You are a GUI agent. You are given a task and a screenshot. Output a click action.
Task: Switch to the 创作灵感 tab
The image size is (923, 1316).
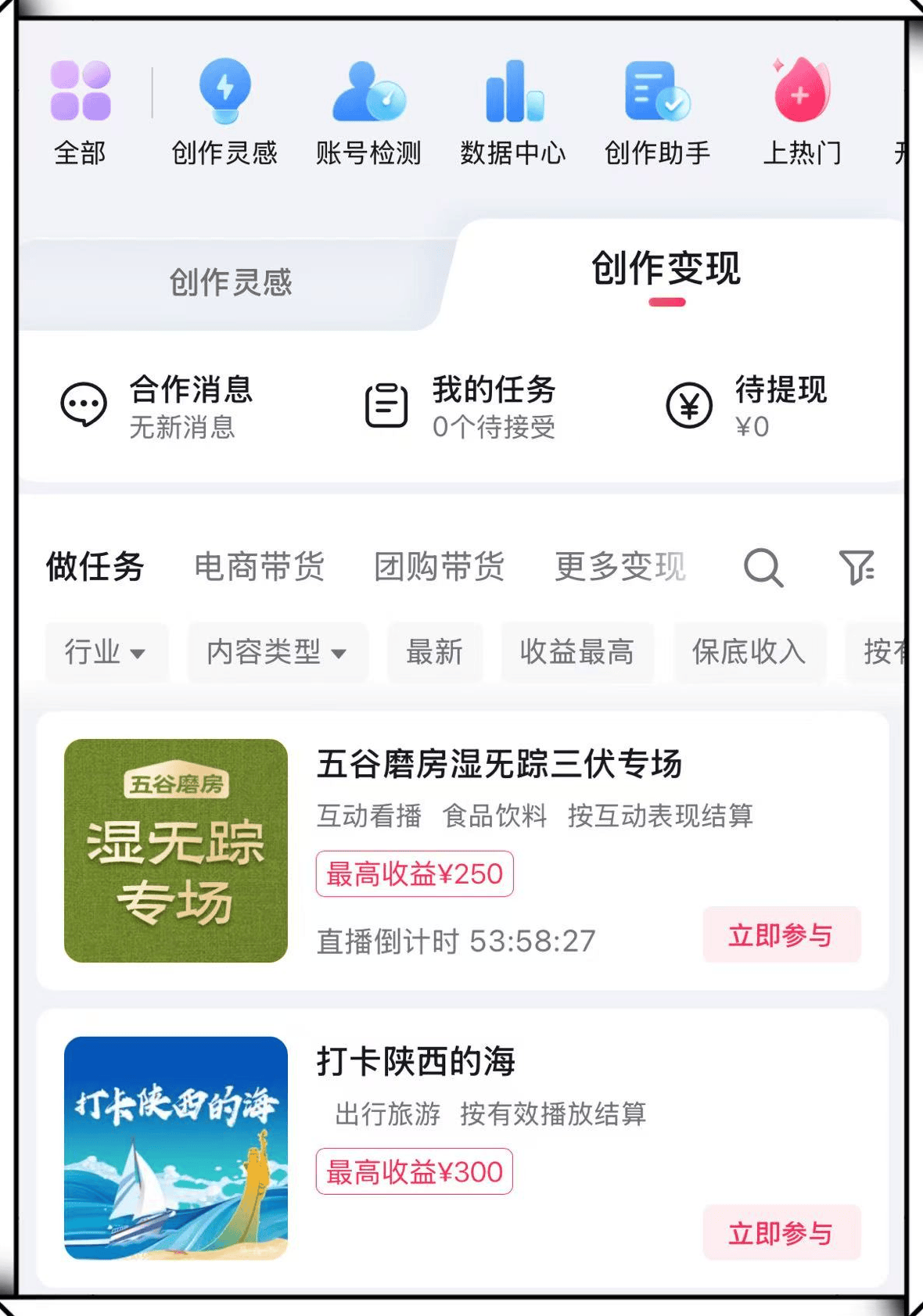(231, 282)
